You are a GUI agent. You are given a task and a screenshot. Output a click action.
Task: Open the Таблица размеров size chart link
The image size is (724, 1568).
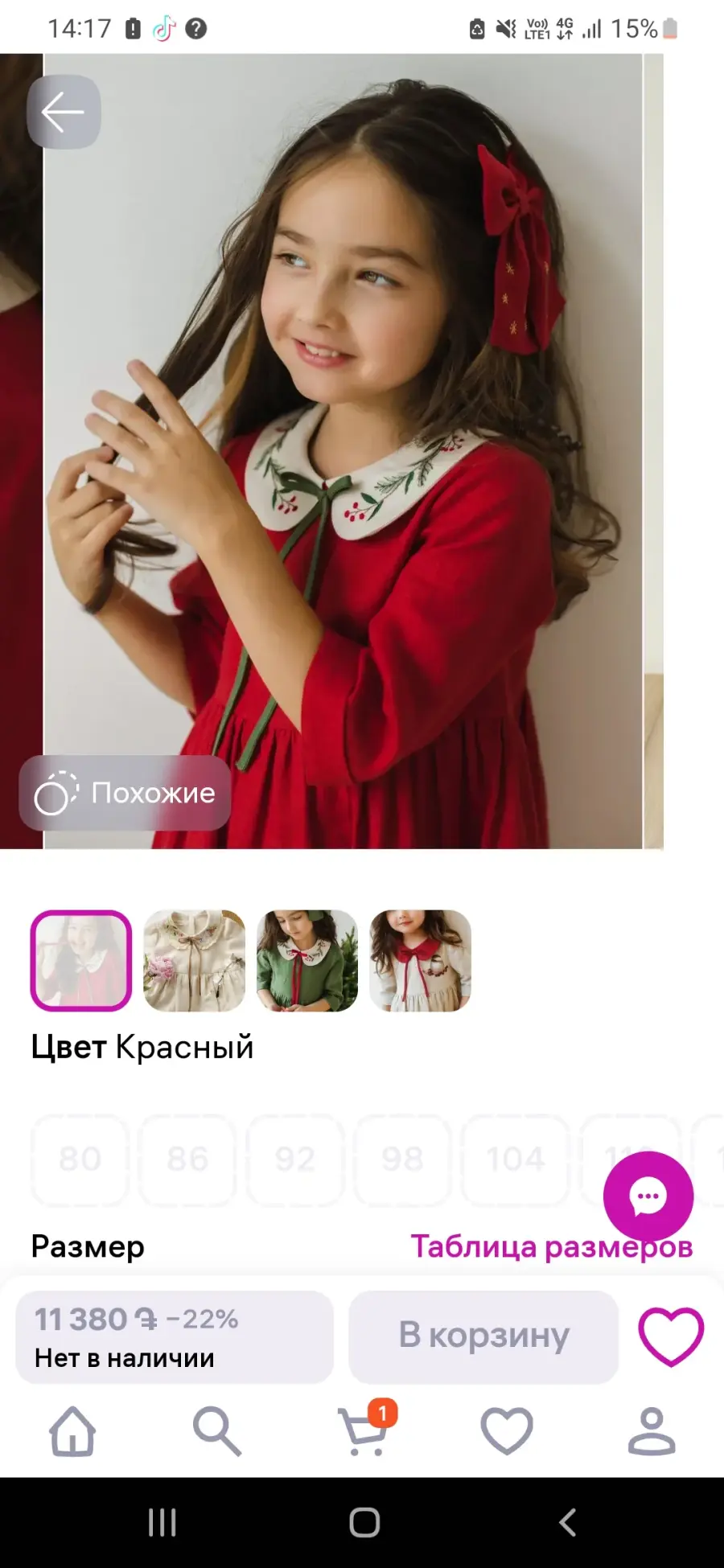[x=552, y=1246]
